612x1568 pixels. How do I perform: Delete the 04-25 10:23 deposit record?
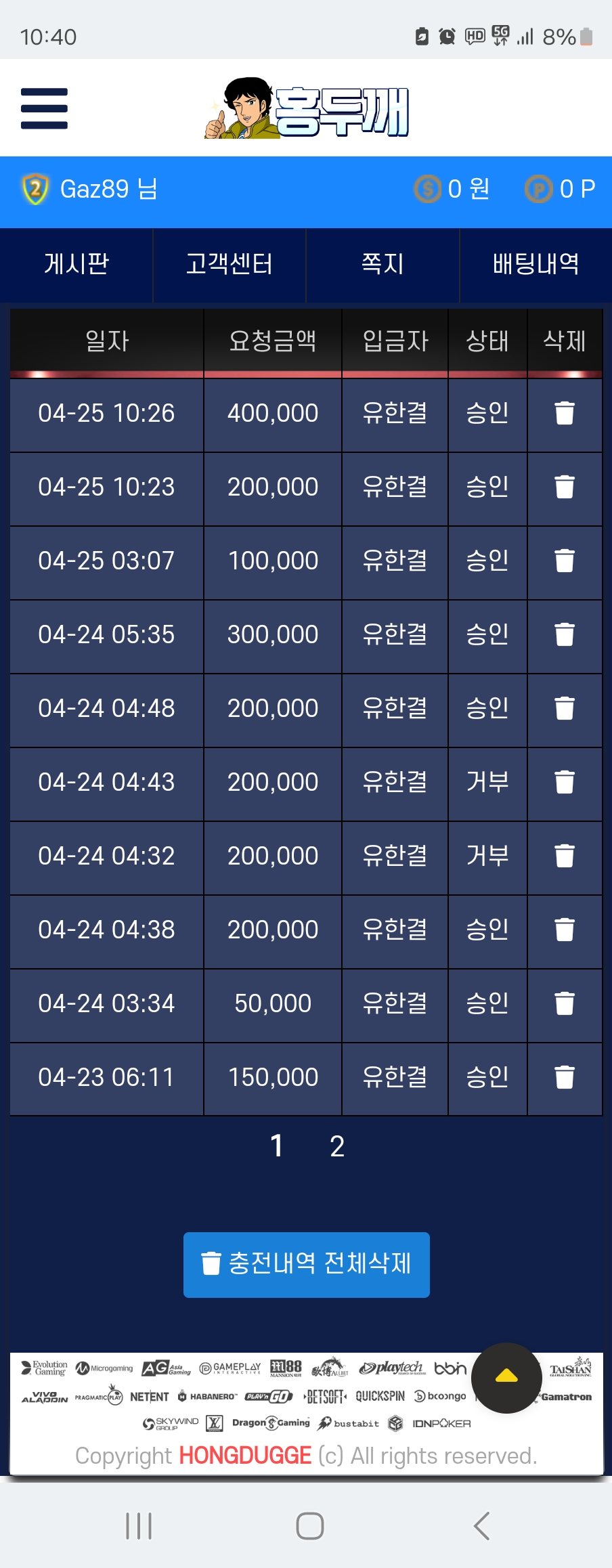(x=564, y=487)
